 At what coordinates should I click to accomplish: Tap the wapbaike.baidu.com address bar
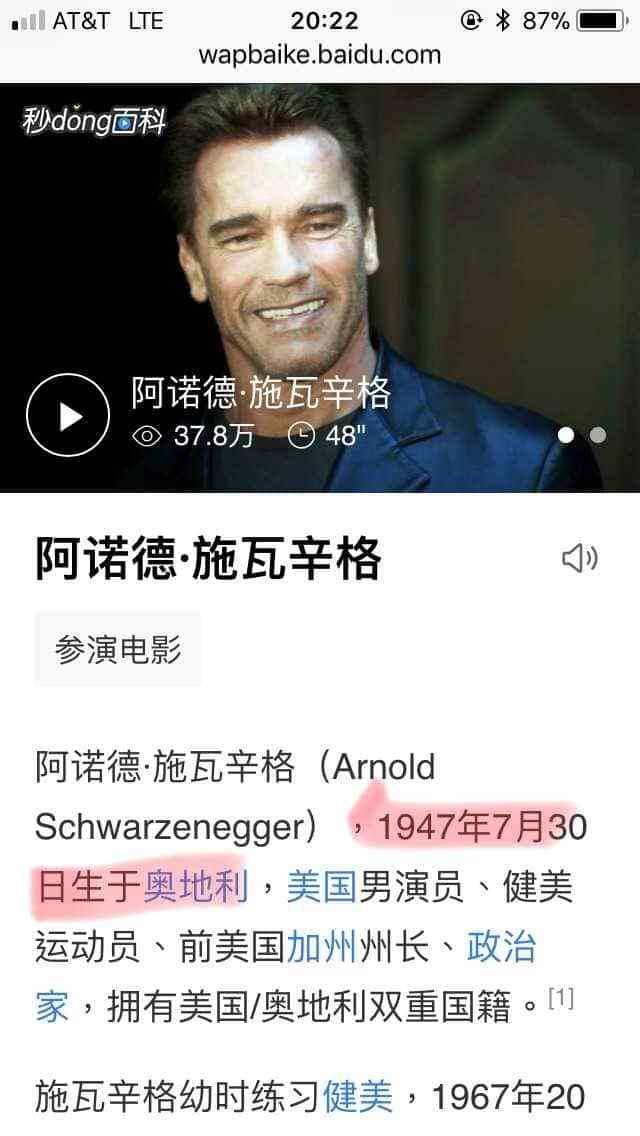[320, 54]
